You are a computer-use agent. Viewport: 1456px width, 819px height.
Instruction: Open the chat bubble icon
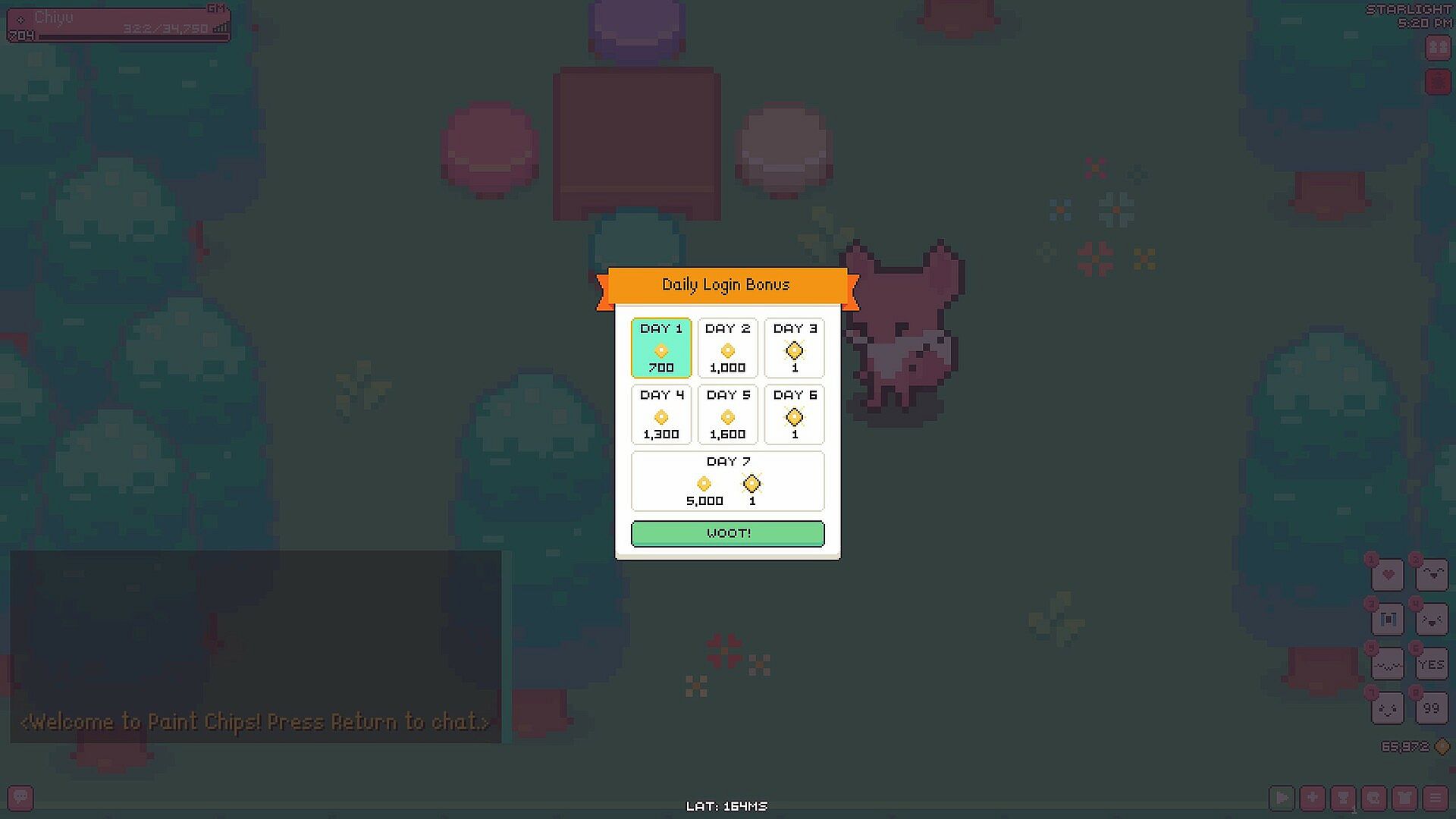(20, 797)
